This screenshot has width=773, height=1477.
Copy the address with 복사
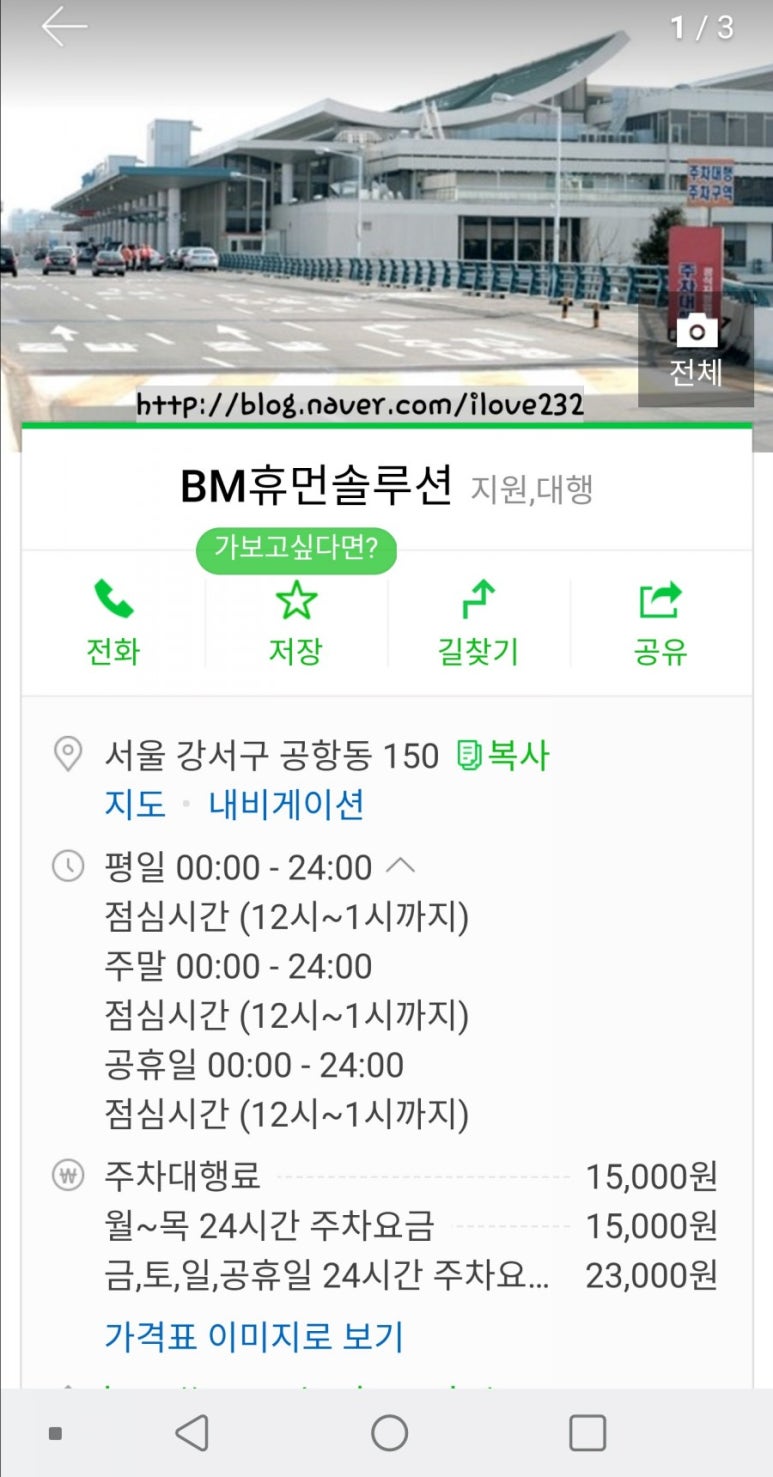[504, 756]
